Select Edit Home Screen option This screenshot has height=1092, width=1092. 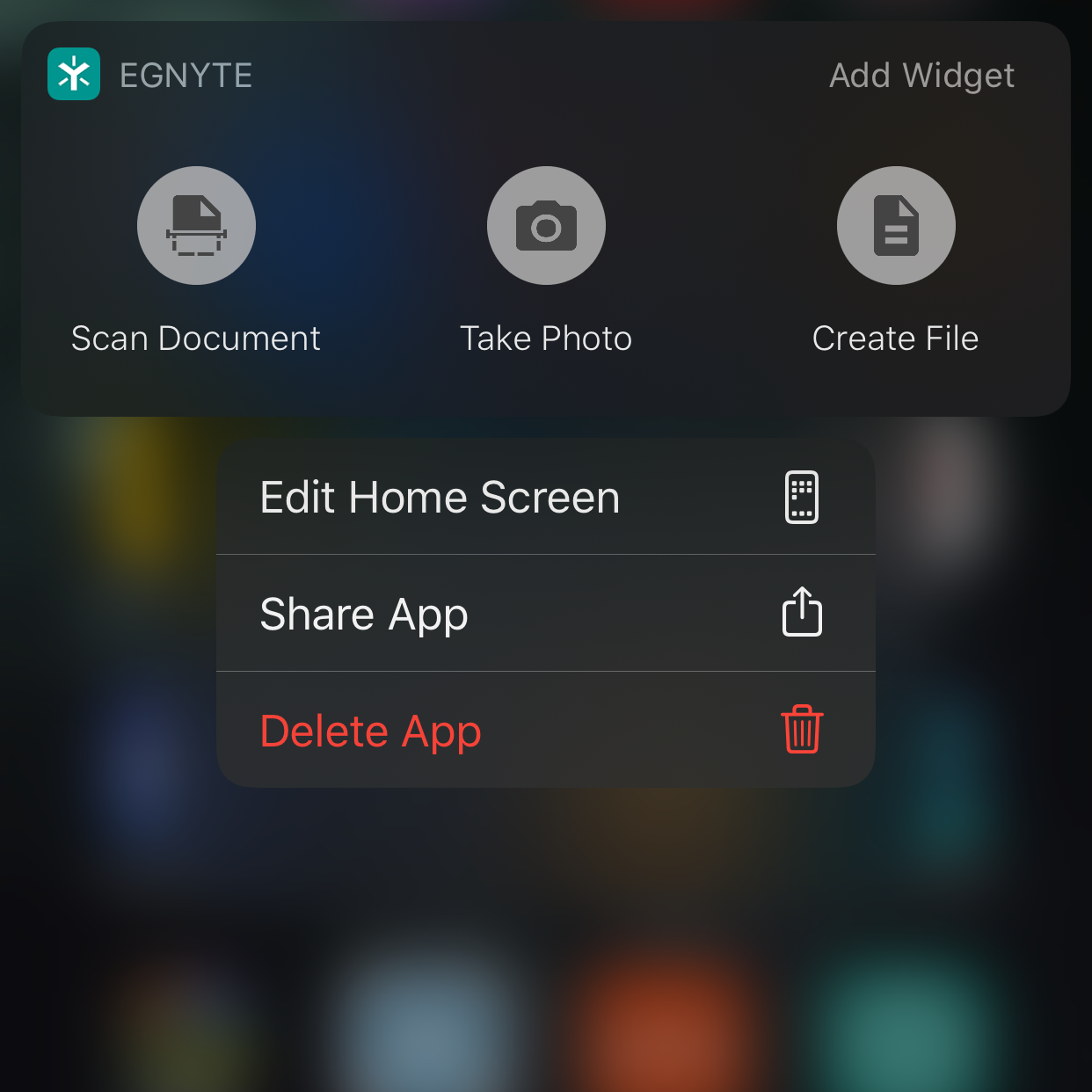(x=545, y=498)
